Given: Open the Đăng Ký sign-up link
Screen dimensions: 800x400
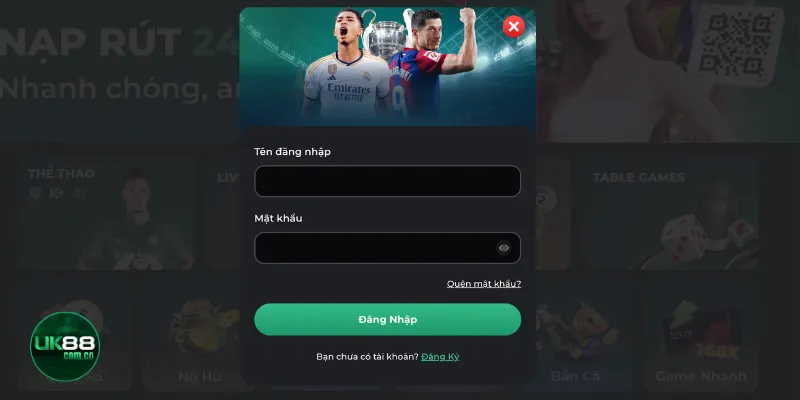Looking at the screenshot, I should [x=440, y=356].
